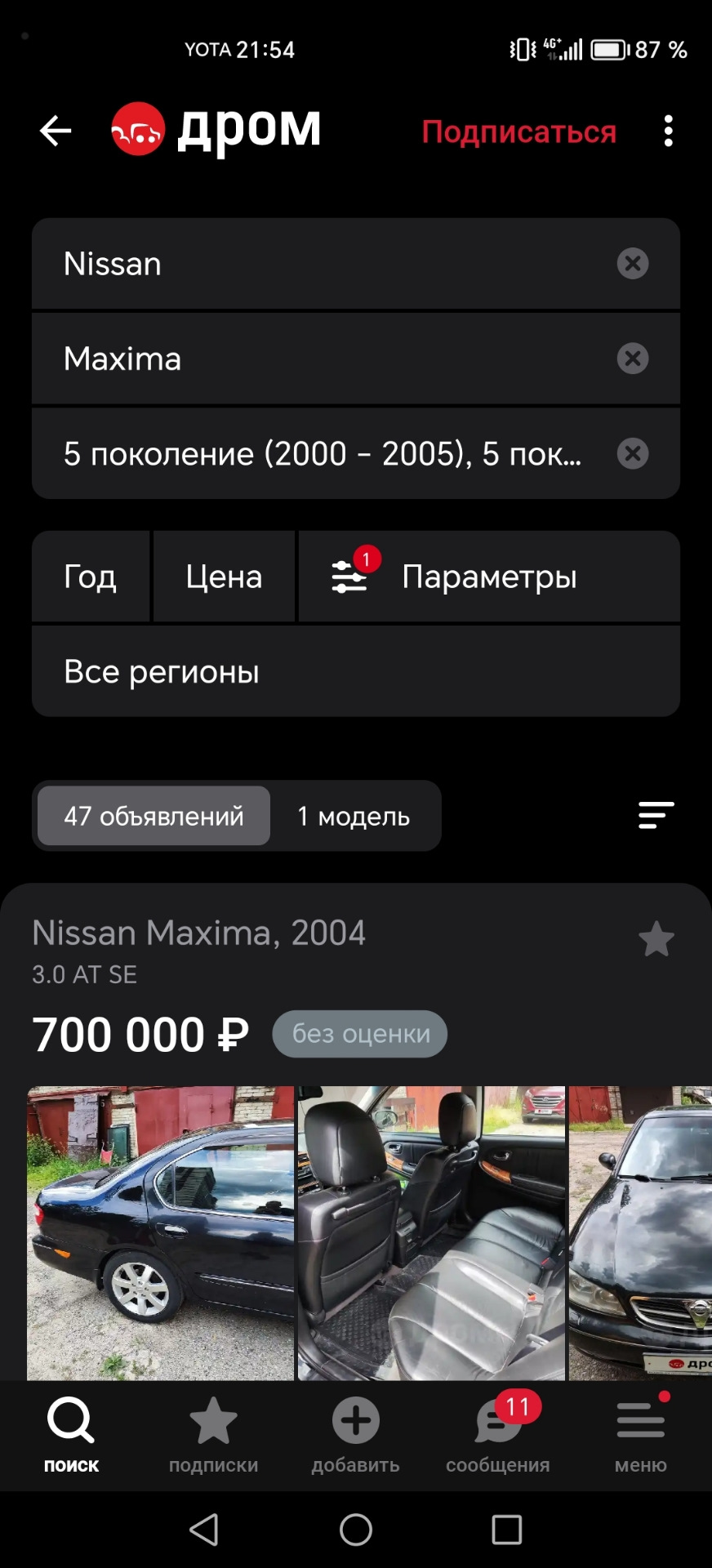This screenshot has height=1568, width=712.
Task: Go back using the arrow icon
Action: (56, 131)
